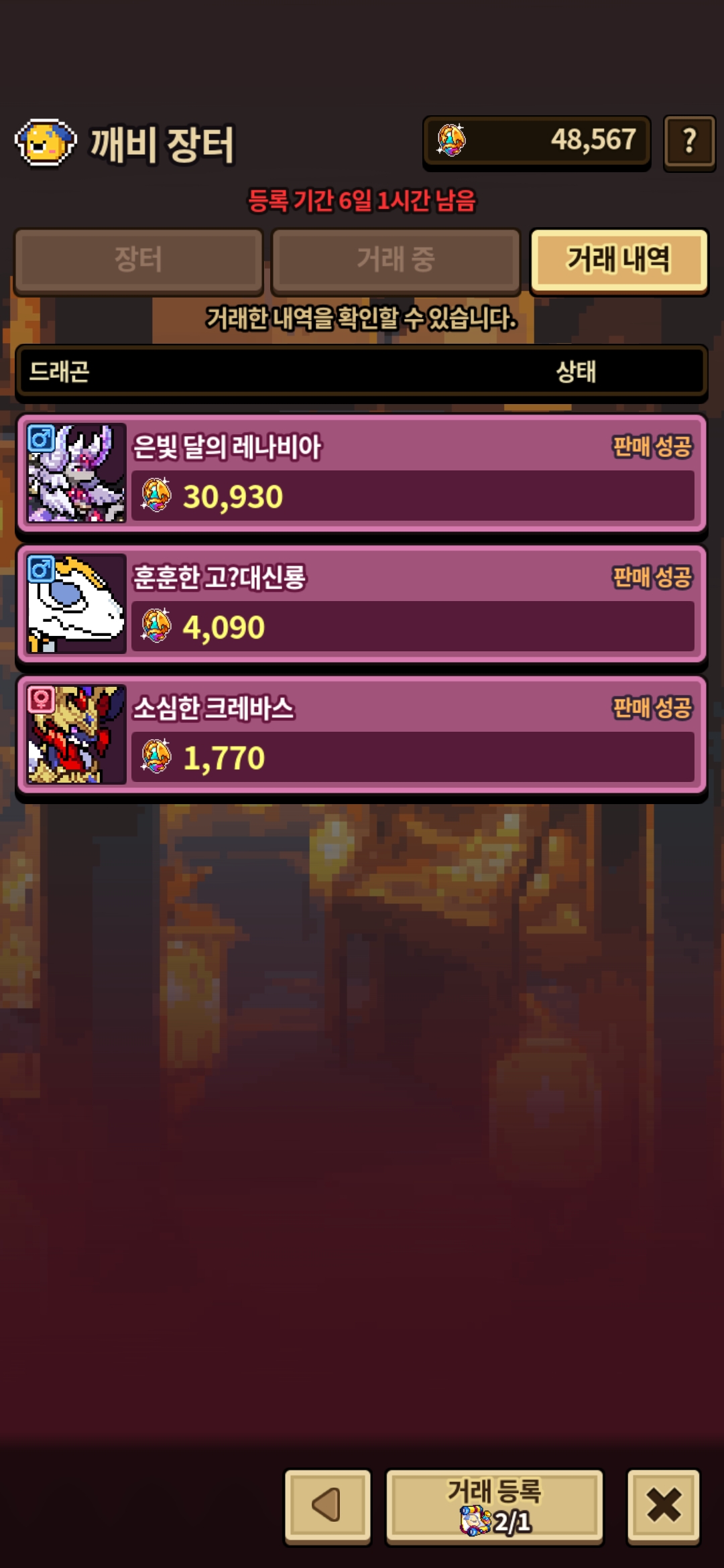This screenshot has width=724, height=1568.
Task: Open the question mark help button
Action: 689,142
